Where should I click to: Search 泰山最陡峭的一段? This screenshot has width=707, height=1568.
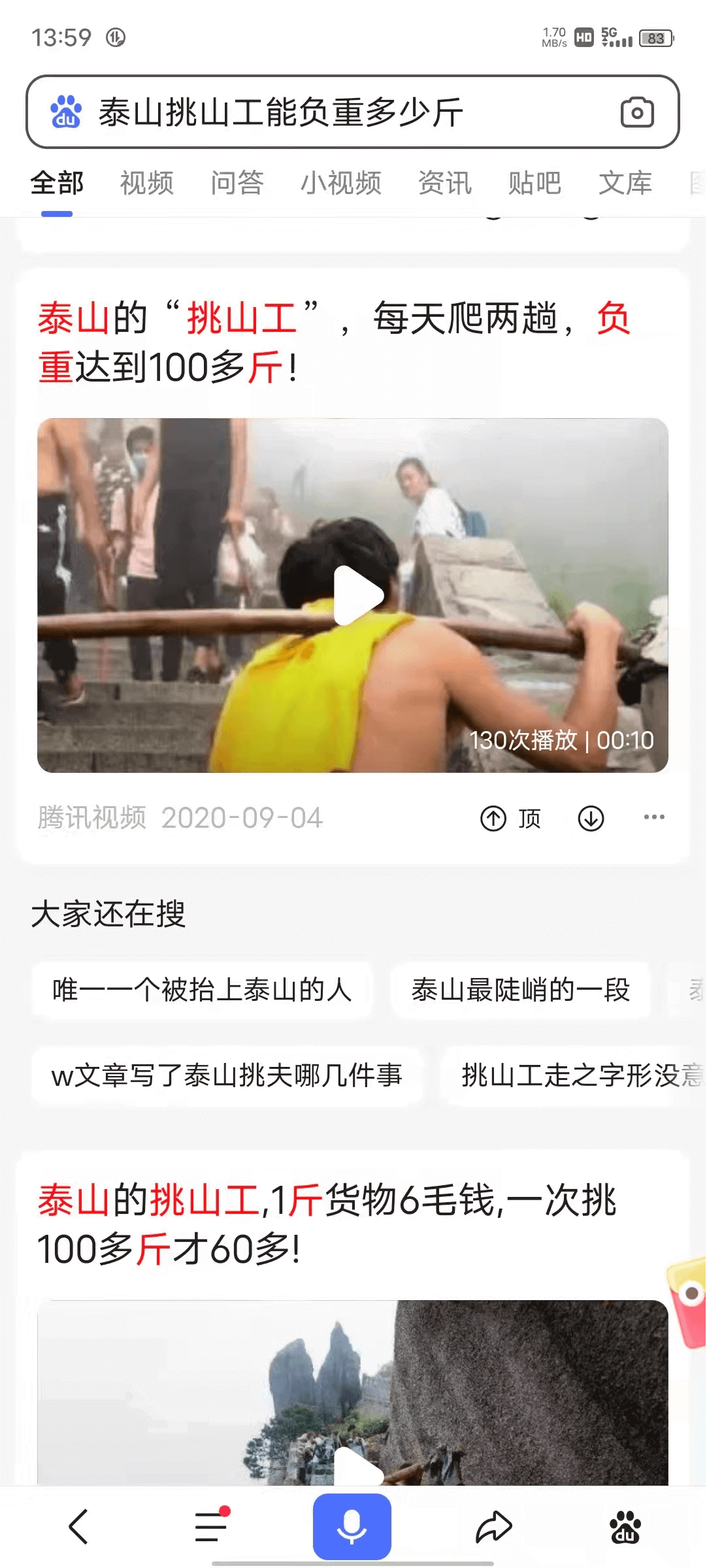click(520, 990)
